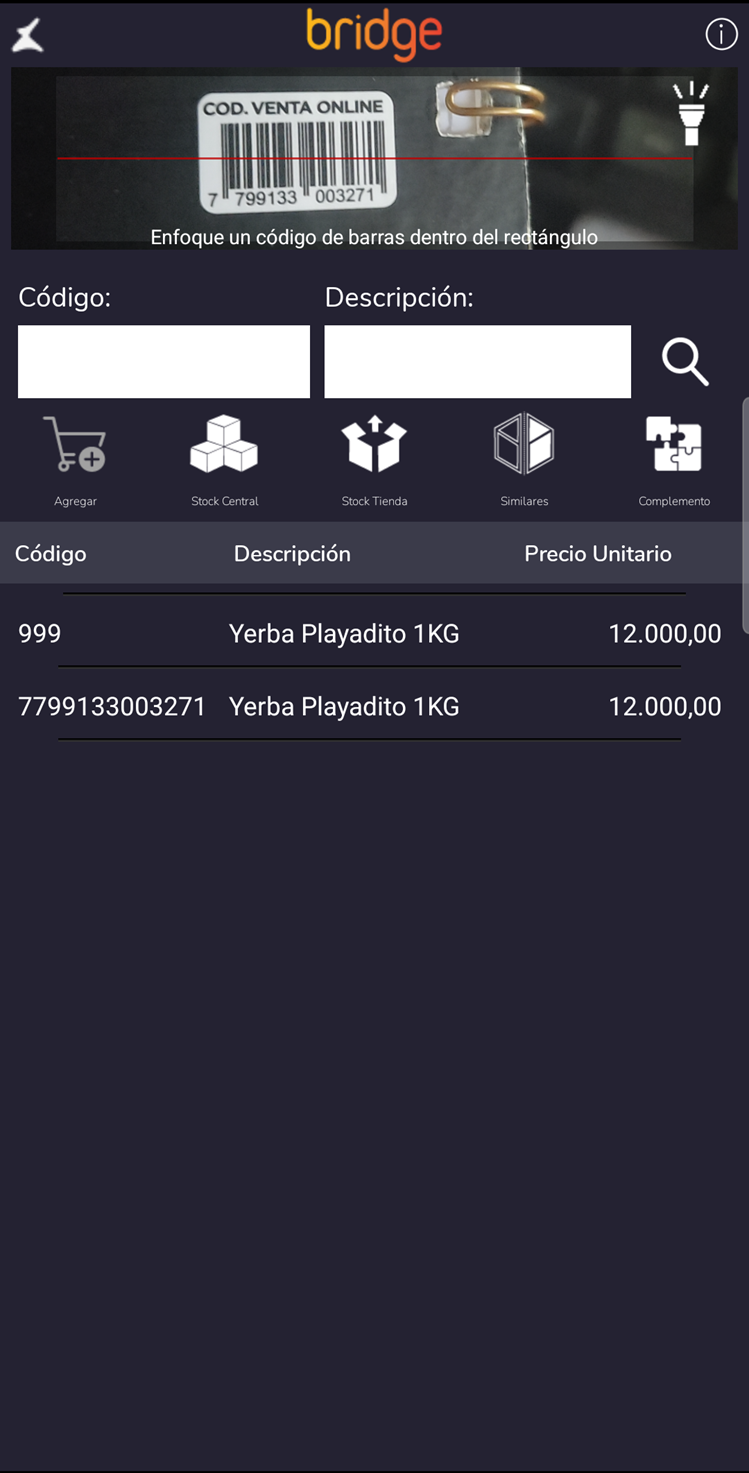
Task: Focus the Descripción text field
Action: [477, 361]
